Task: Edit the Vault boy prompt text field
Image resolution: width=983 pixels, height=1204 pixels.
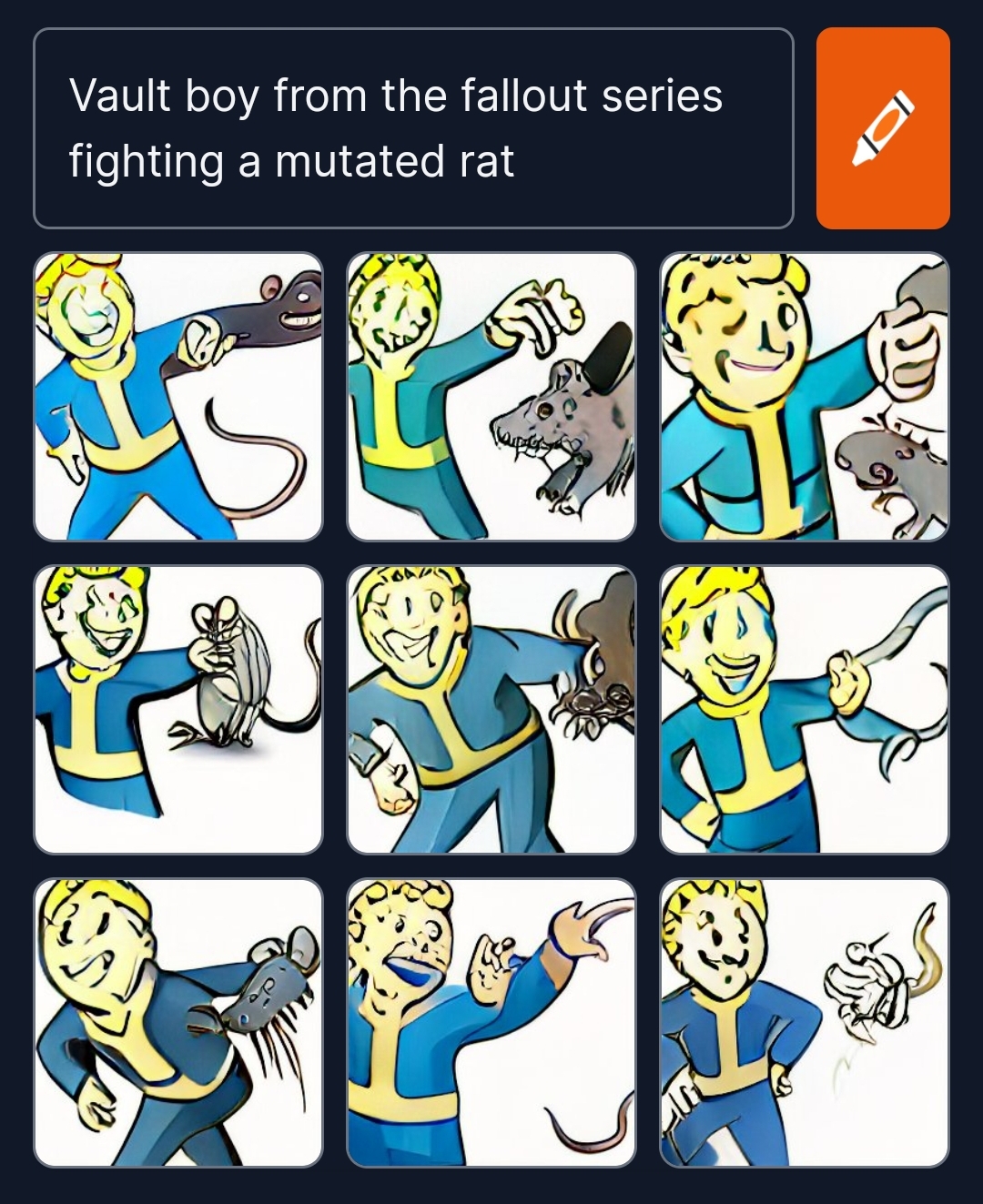Action: 412,128
